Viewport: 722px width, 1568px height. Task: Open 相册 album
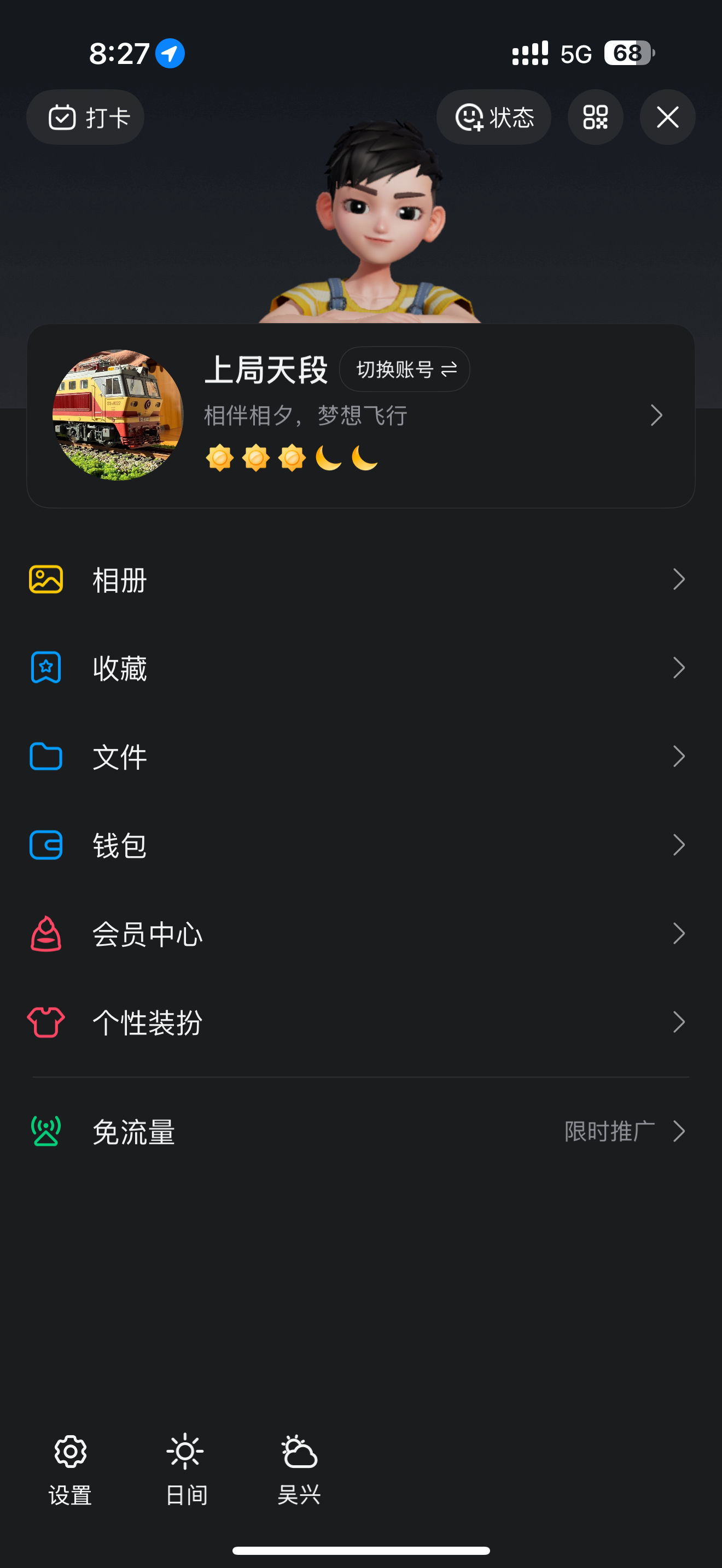(x=360, y=580)
